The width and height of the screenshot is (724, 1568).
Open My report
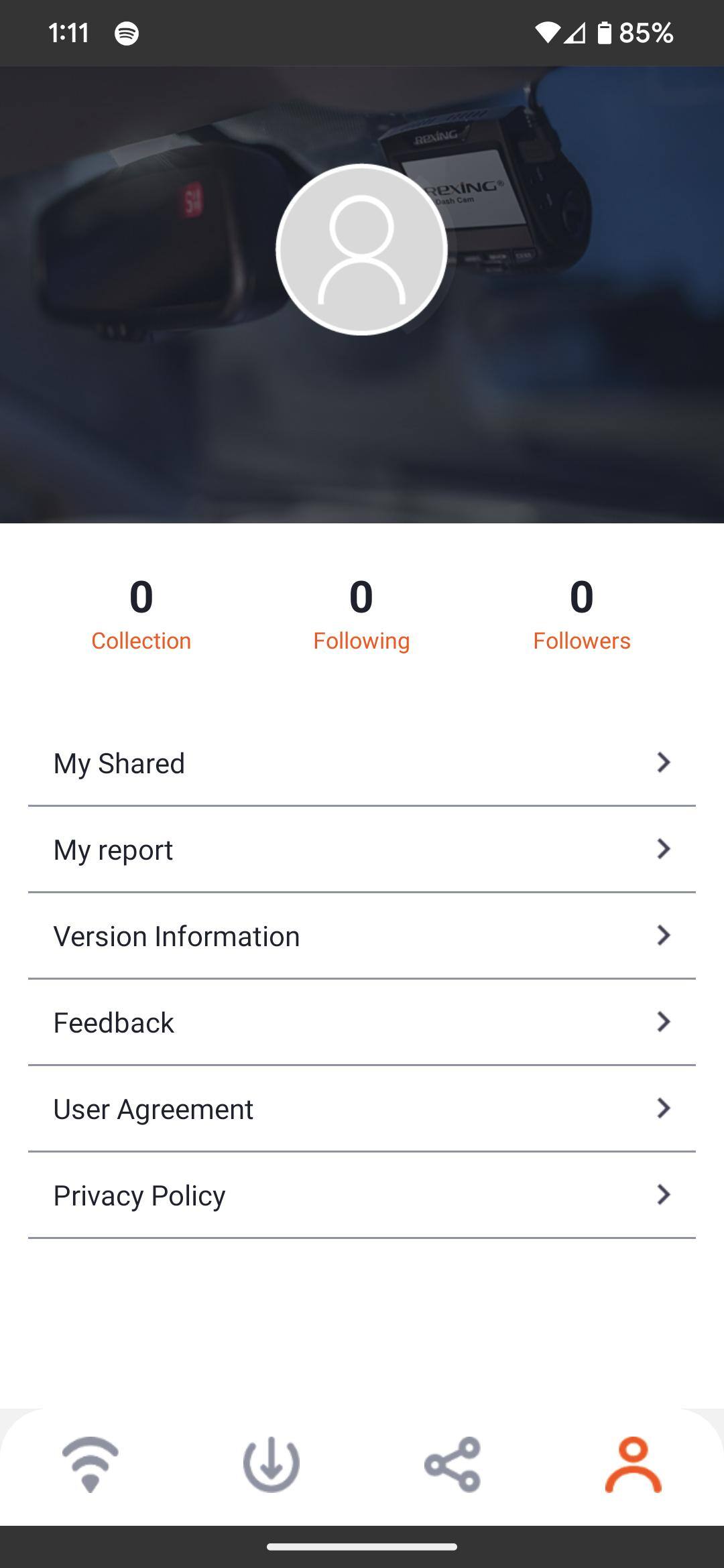point(361,850)
